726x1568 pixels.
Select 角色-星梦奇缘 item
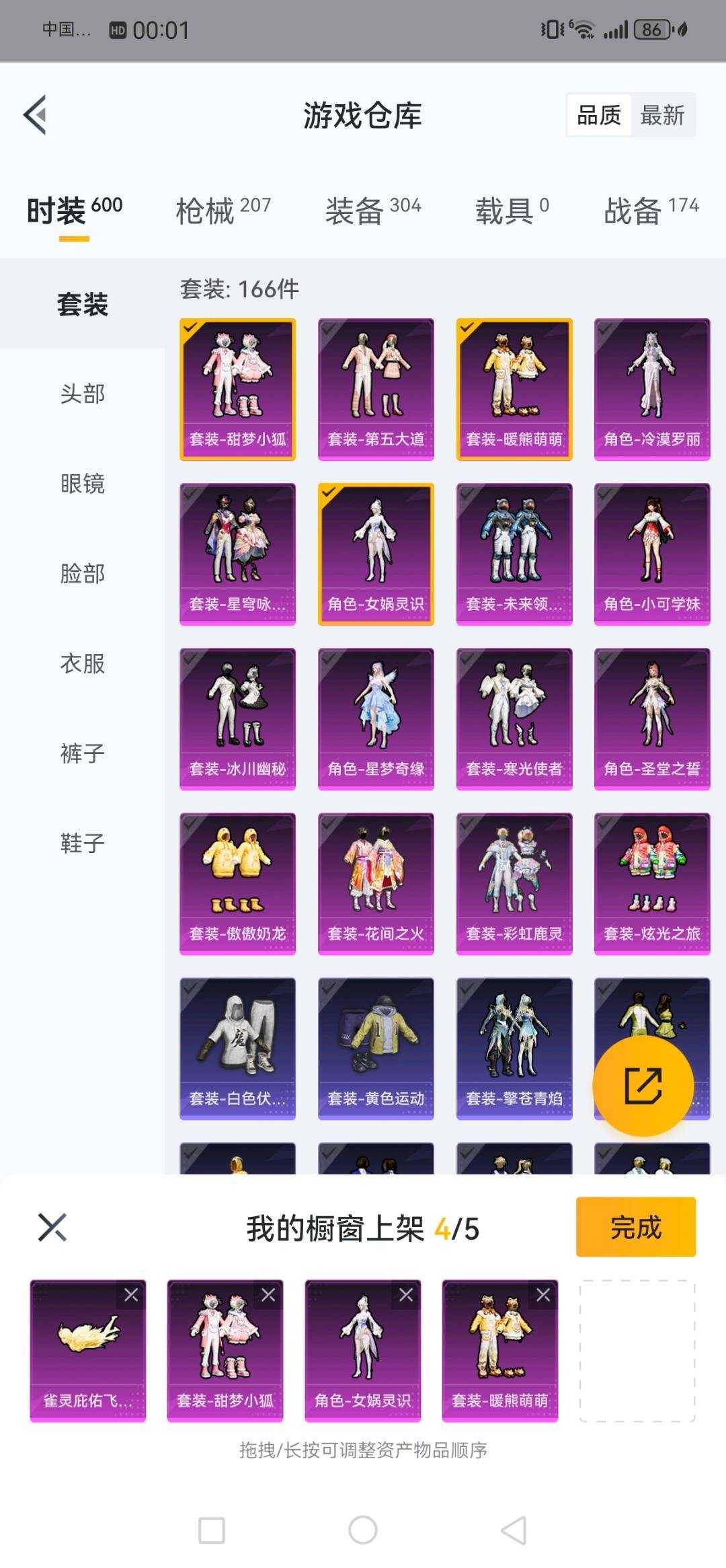point(376,719)
